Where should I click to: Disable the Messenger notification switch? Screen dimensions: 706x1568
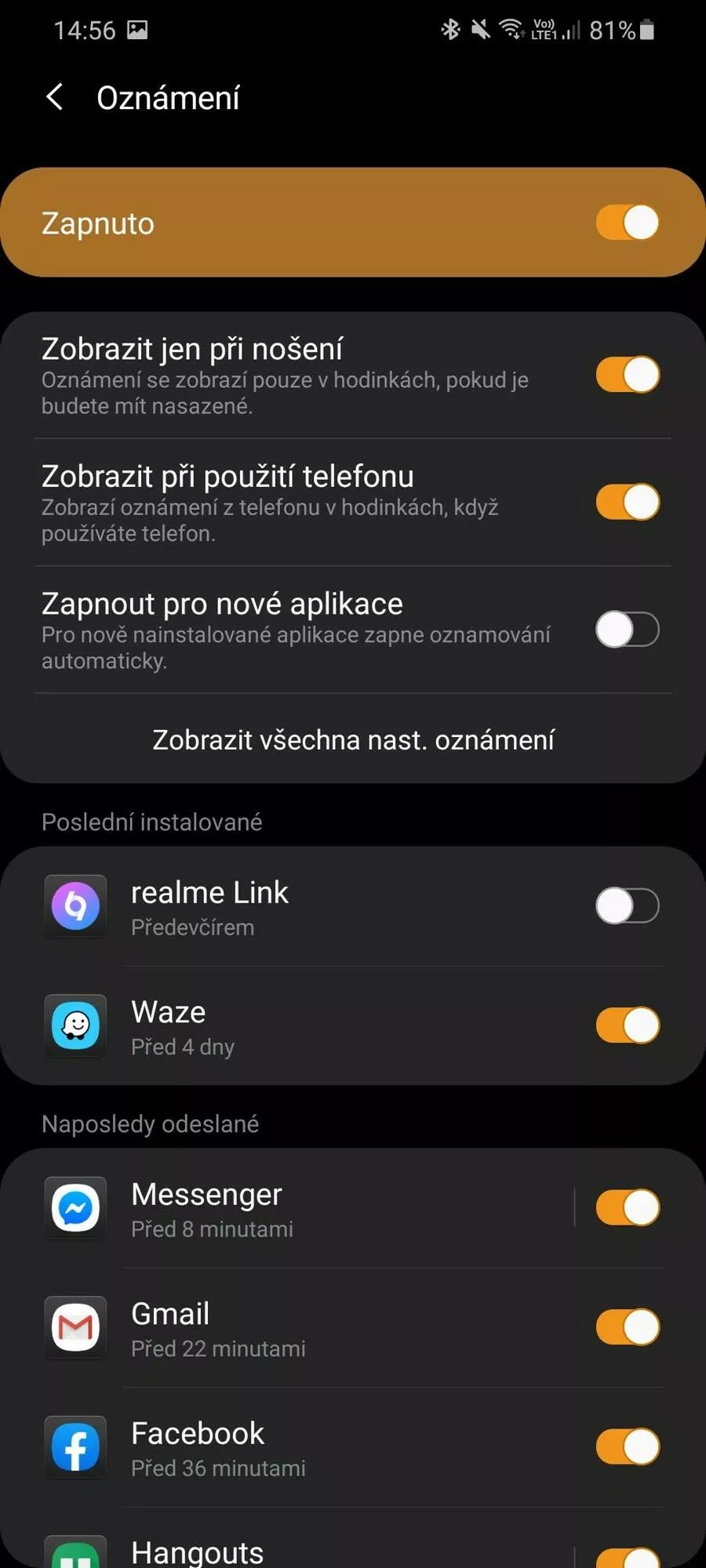pyautogui.click(x=628, y=1207)
